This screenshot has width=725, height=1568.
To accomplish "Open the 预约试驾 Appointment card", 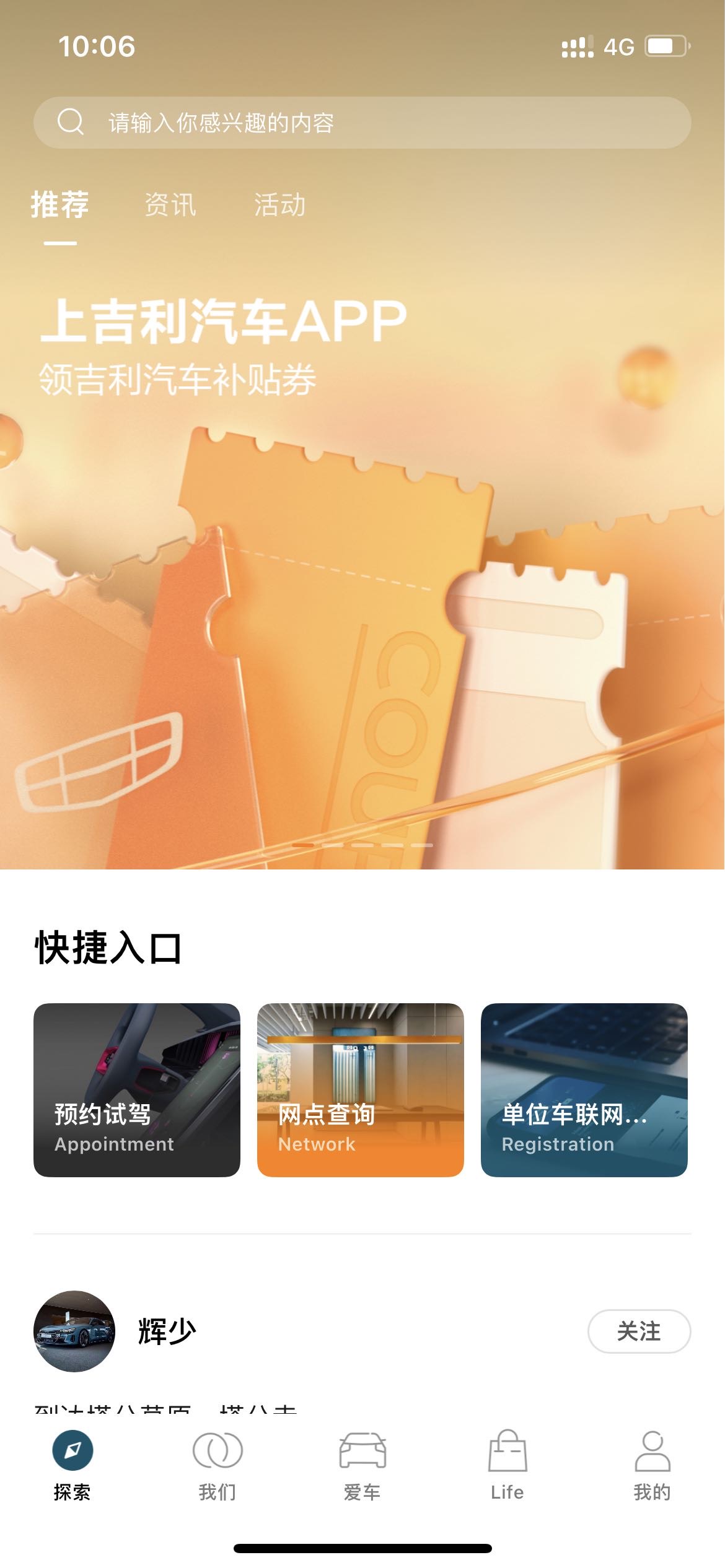I will 137,1090.
